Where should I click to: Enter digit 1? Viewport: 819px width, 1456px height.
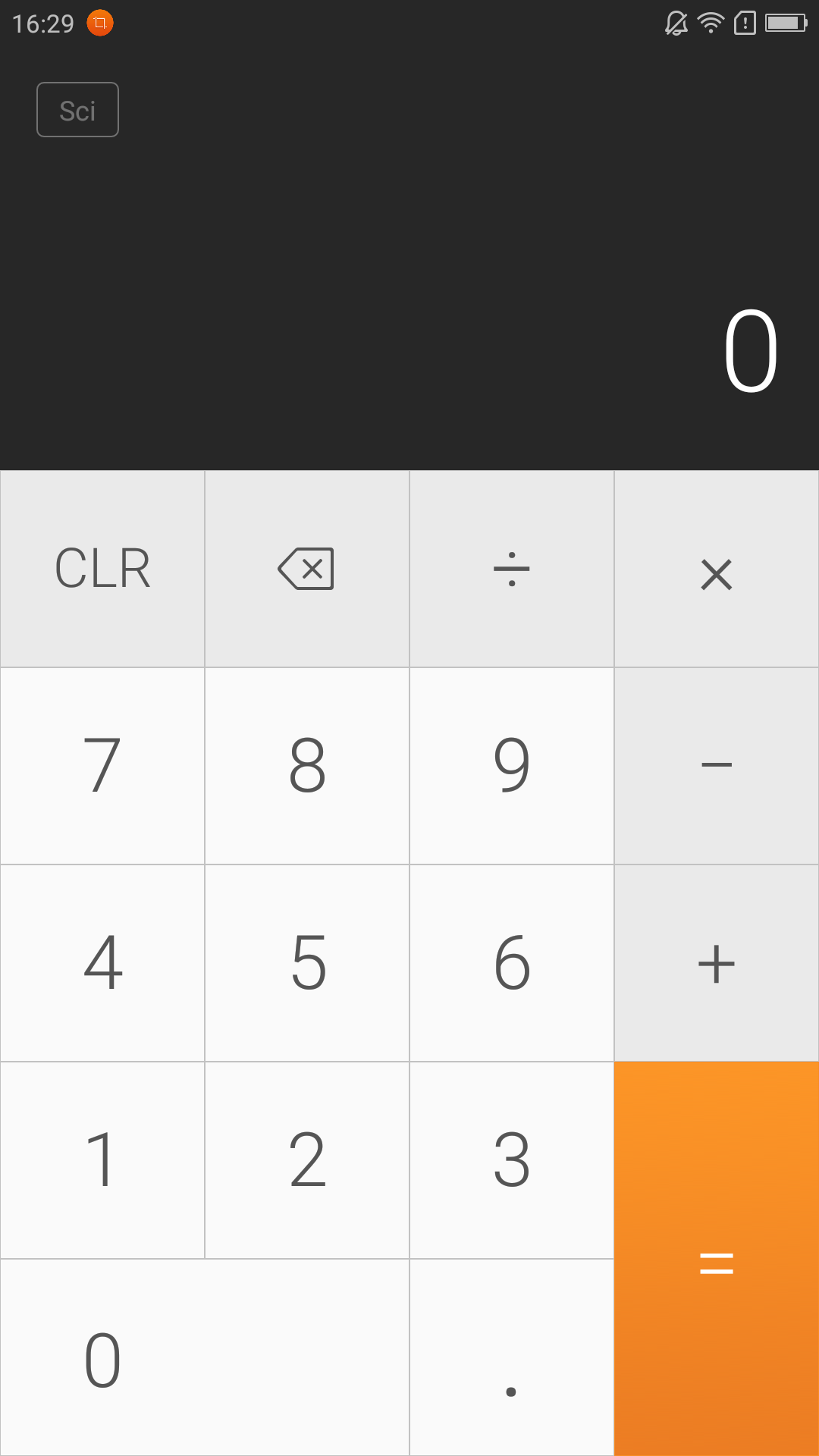(x=102, y=1160)
